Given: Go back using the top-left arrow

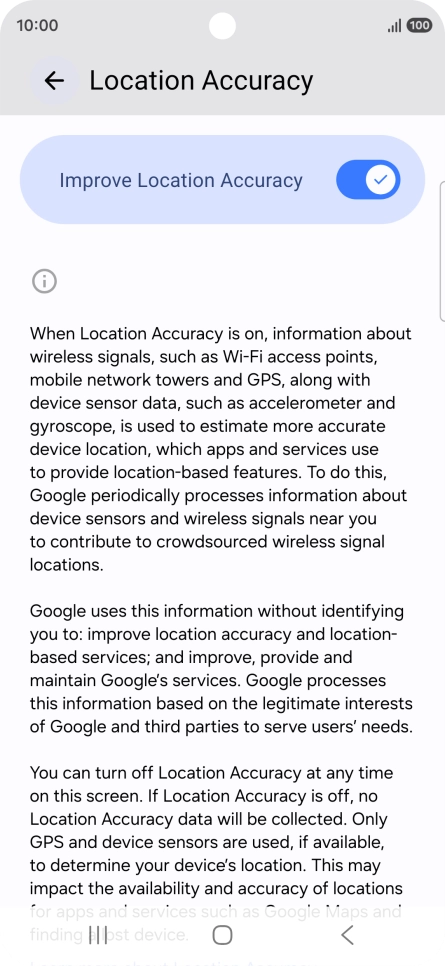Looking at the screenshot, I should [54, 80].
